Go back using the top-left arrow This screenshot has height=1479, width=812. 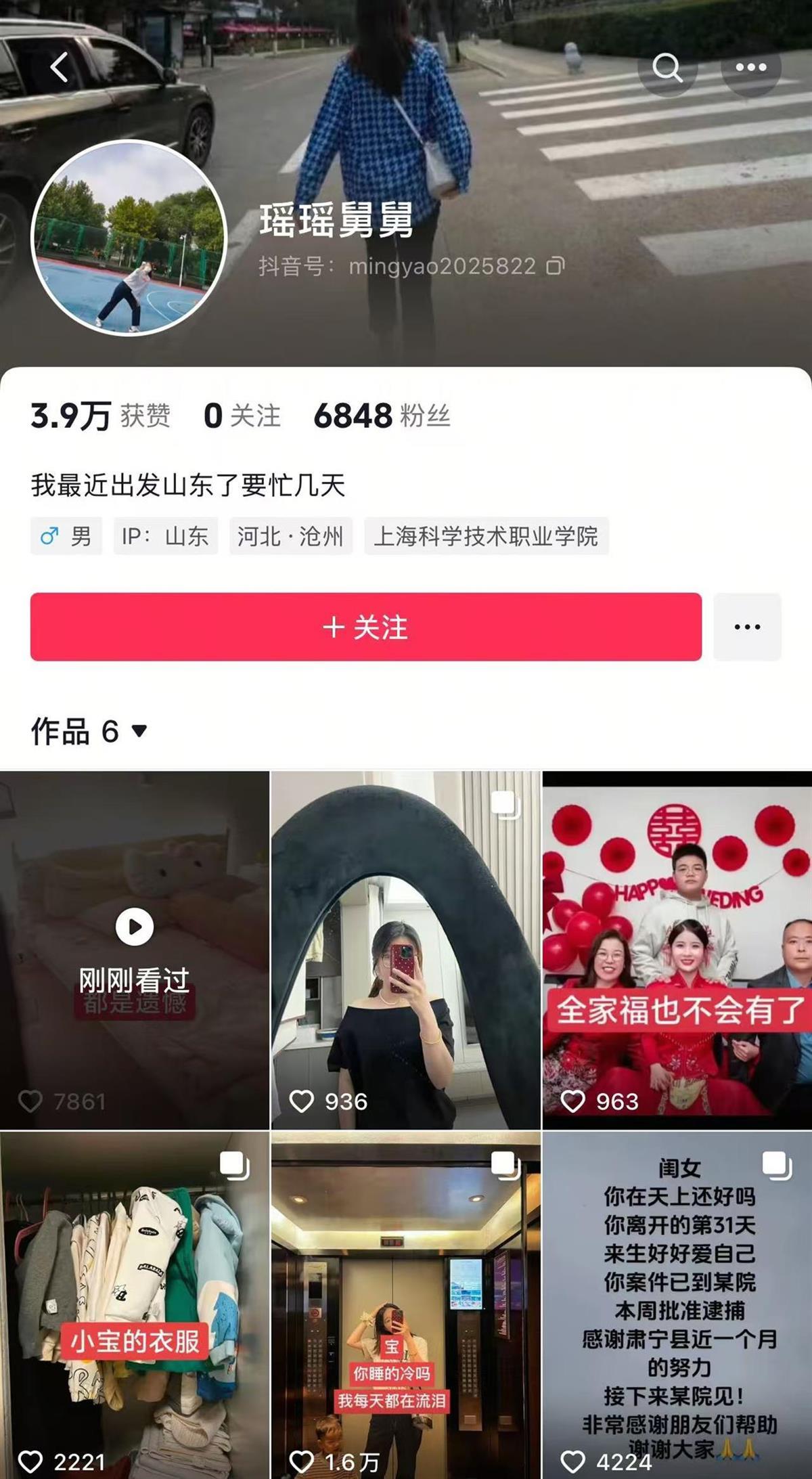click(60, 67)
